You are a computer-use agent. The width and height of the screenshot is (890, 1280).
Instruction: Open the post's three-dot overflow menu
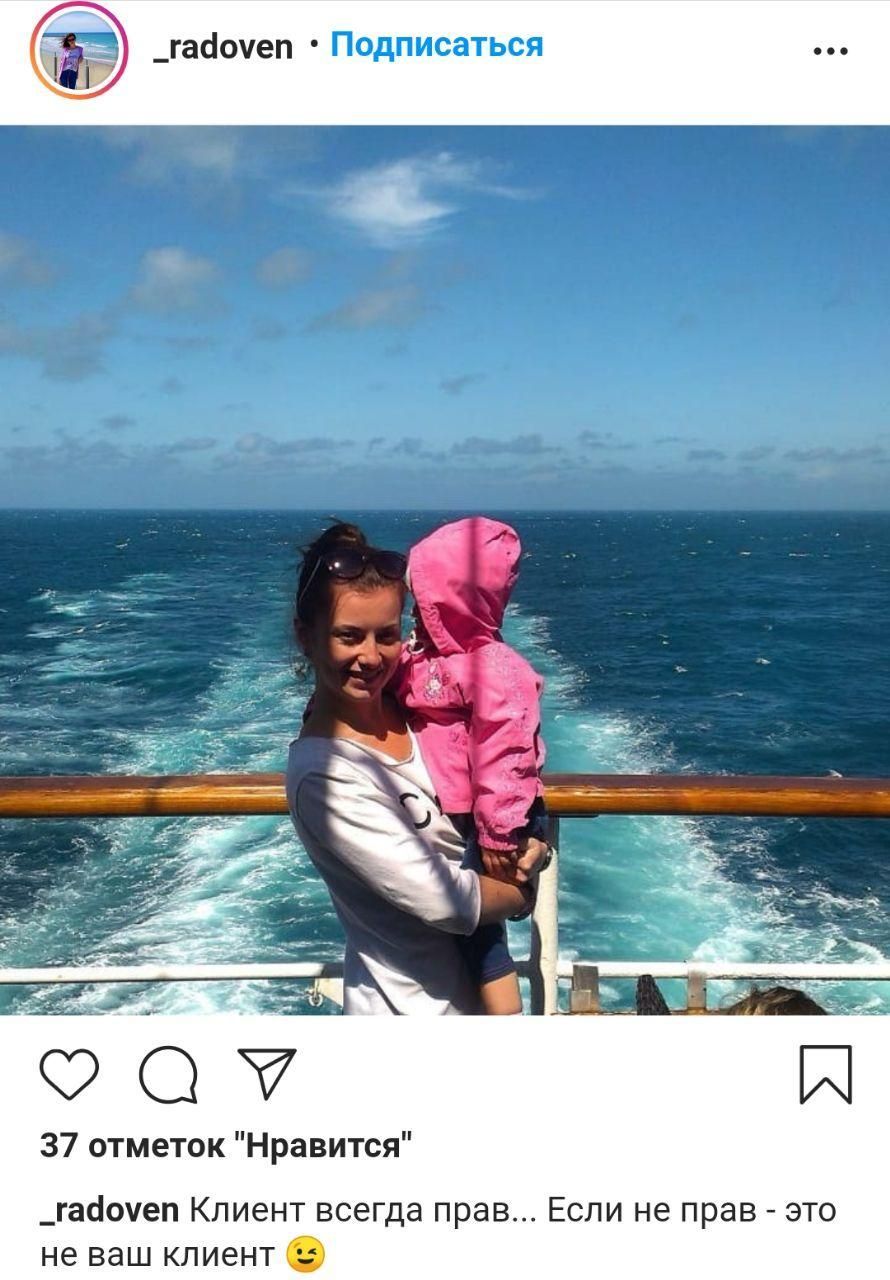coord(830,51)
